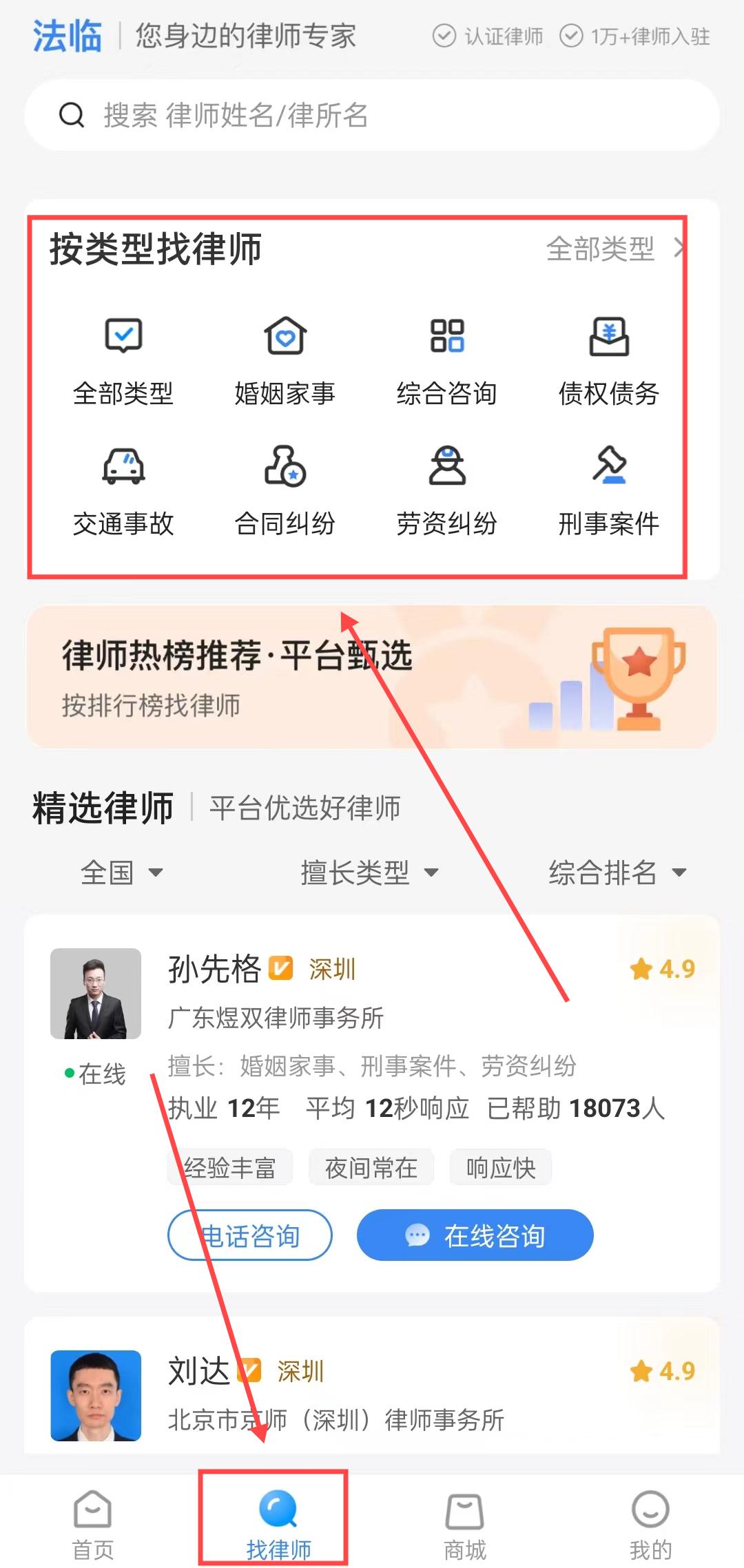Start 在线咨询 with lawyer 孙先格
Viewport: 744px width, 1568px height.
pyautogui.click(x=475, y=1235)
